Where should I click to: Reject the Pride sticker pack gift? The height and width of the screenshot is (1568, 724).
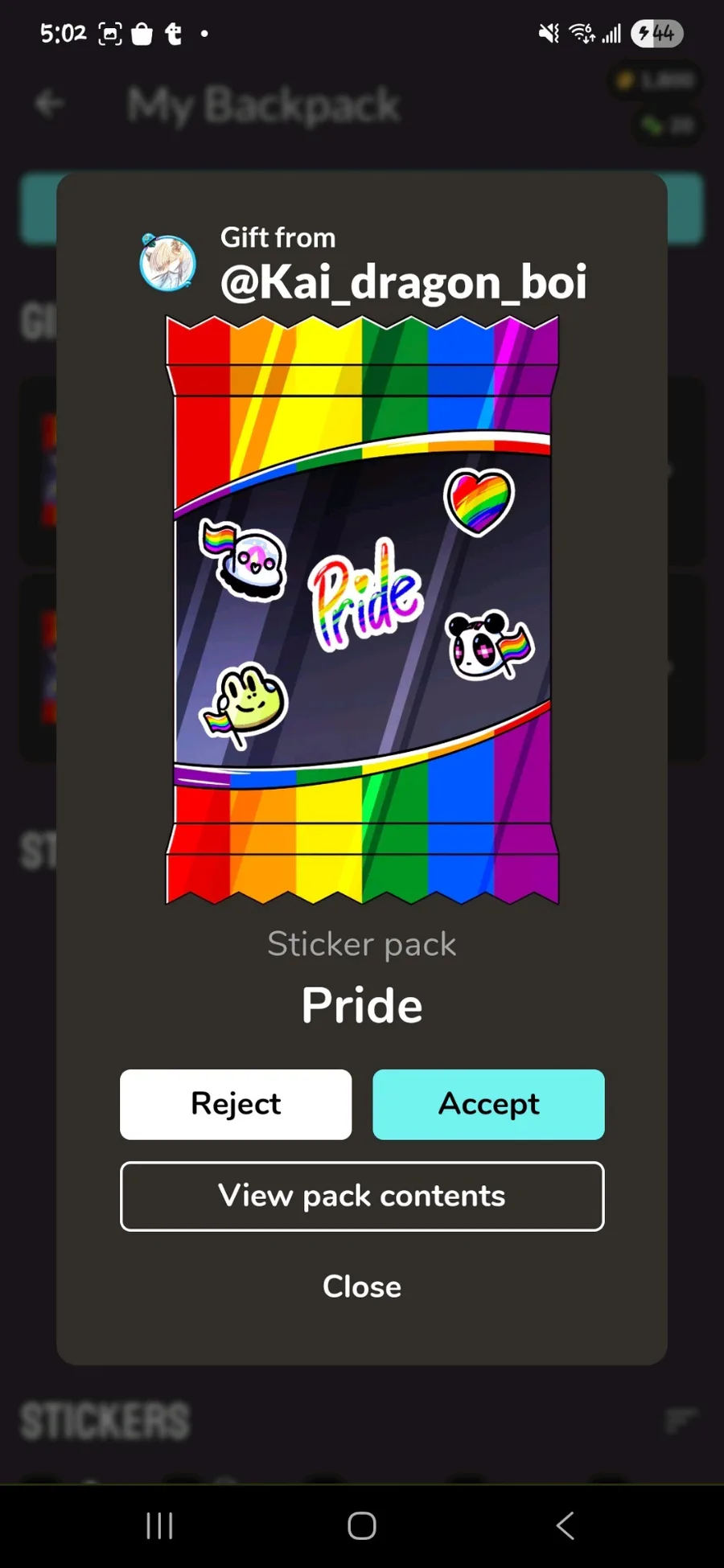point(236,1104)
